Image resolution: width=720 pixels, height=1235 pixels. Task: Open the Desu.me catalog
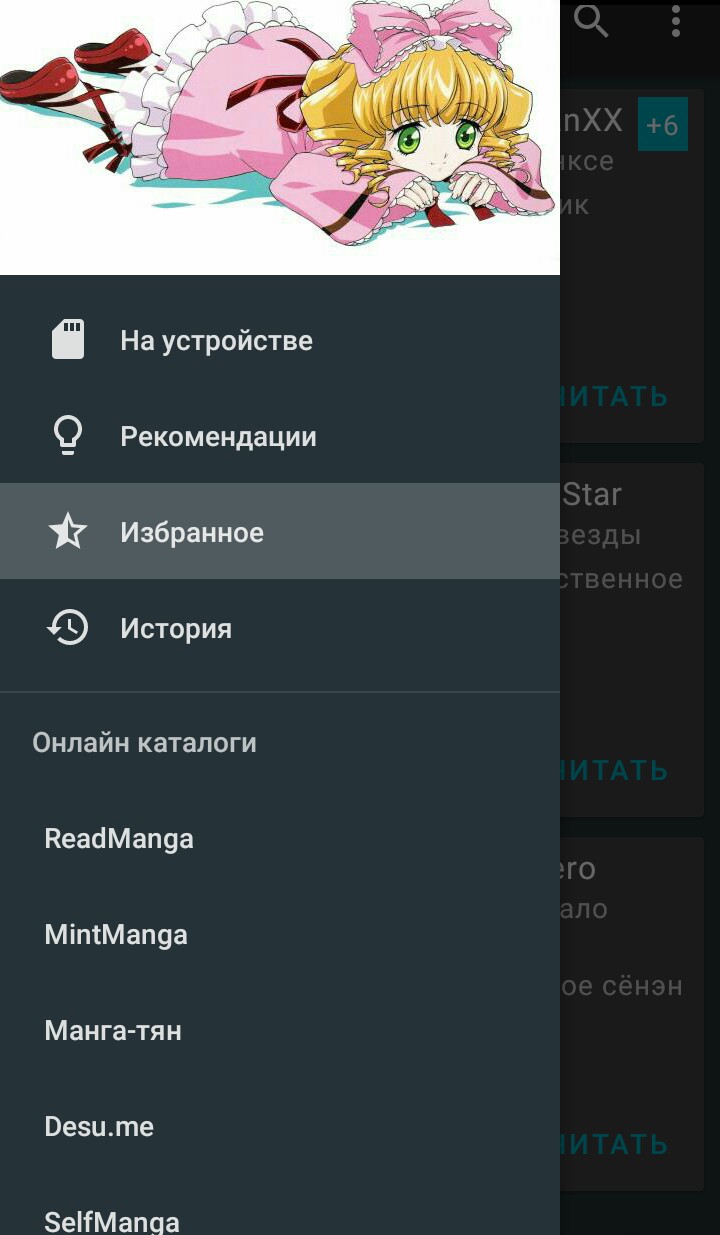pos(280,1126)
